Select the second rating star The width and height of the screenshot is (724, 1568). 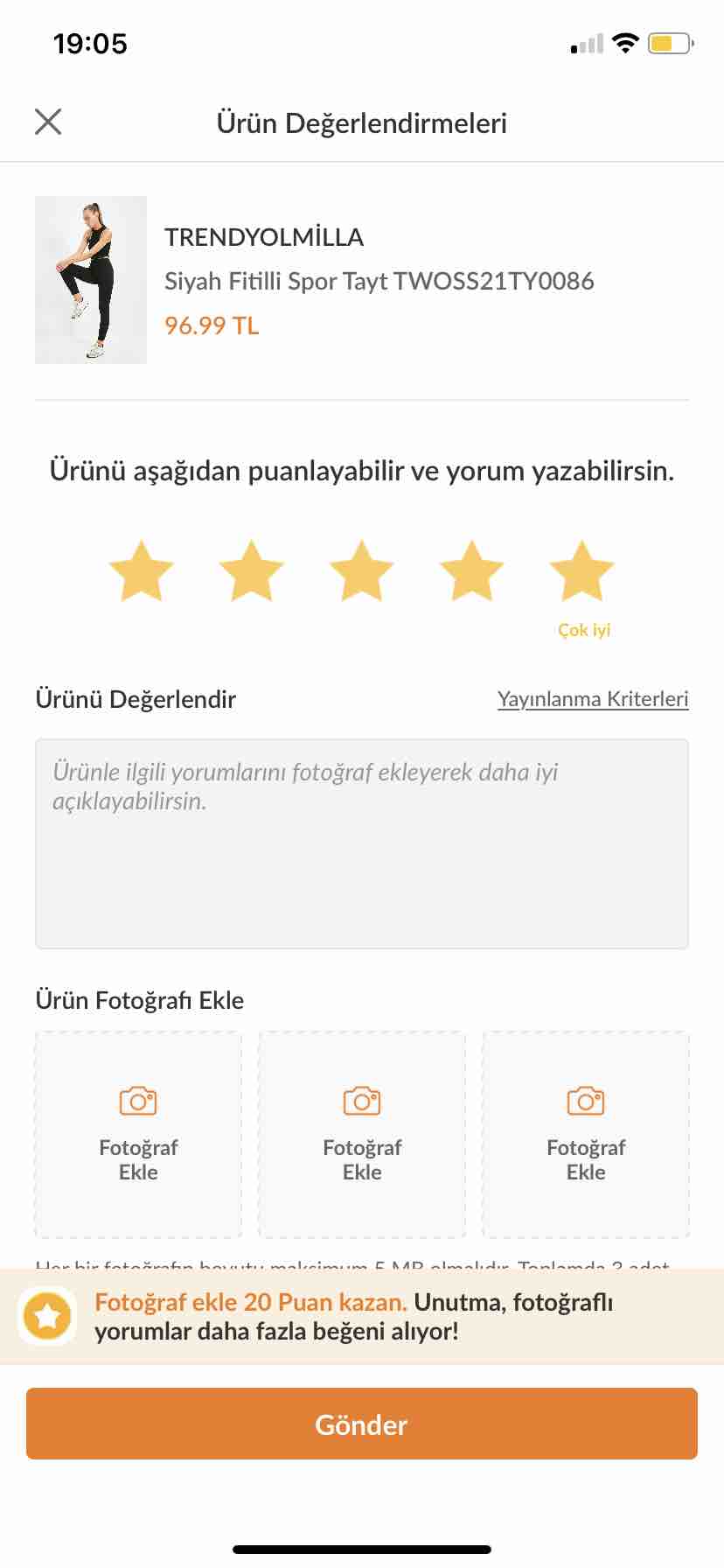coord(251,570)
